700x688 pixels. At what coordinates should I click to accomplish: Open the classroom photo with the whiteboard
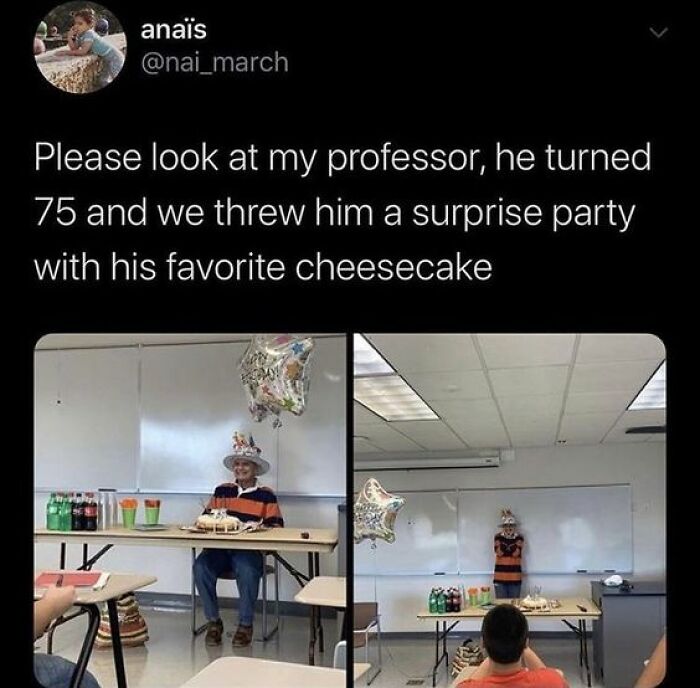[509, 510]
